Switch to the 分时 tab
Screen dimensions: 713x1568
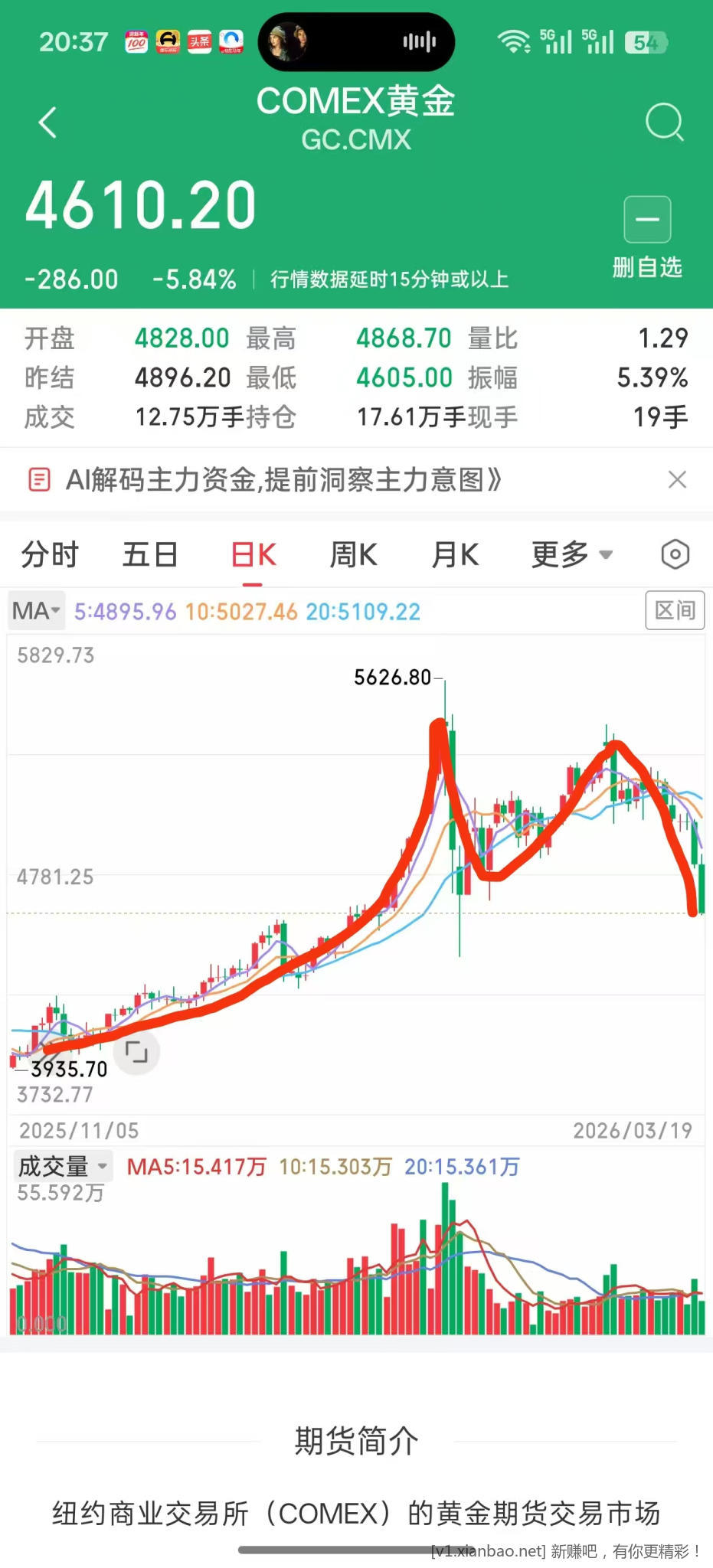click(x=49, y=554)
